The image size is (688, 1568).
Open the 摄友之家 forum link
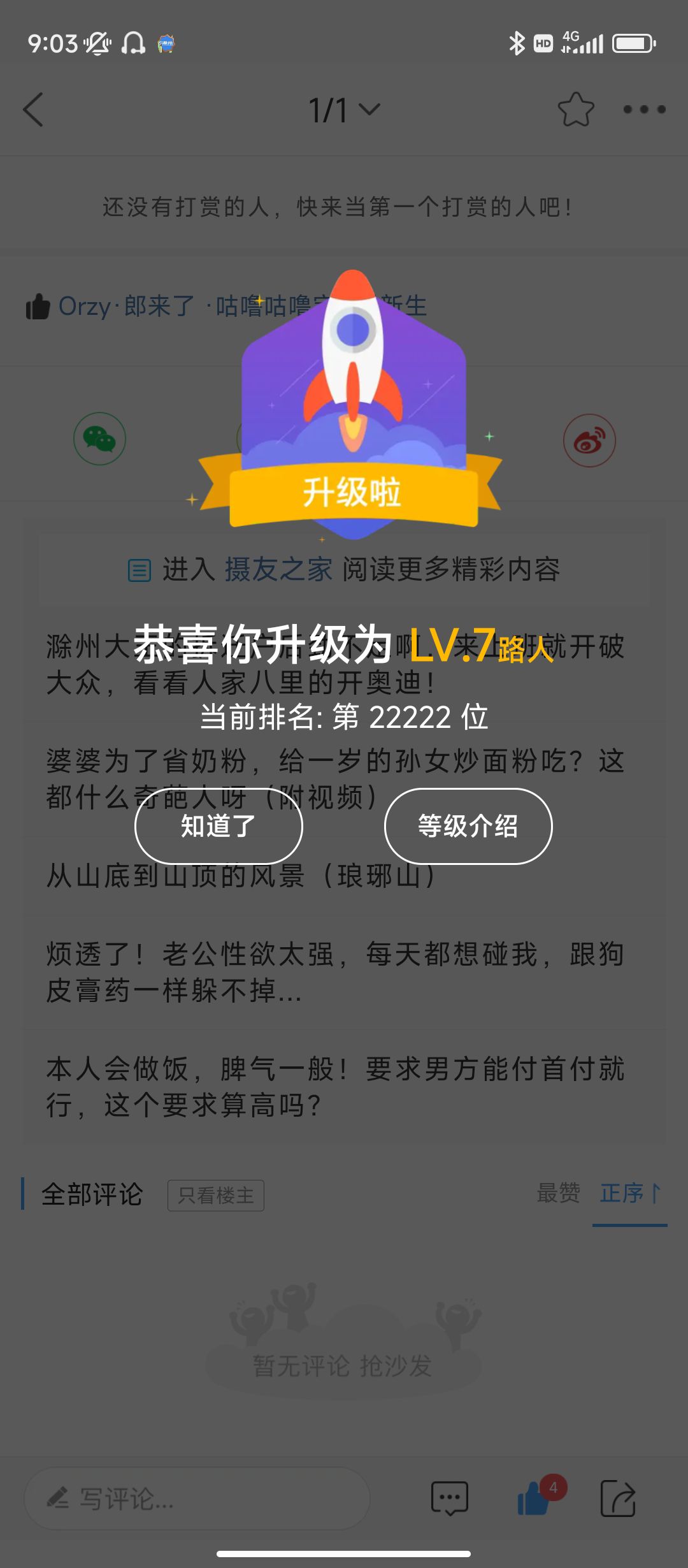[x=278, y=569]
